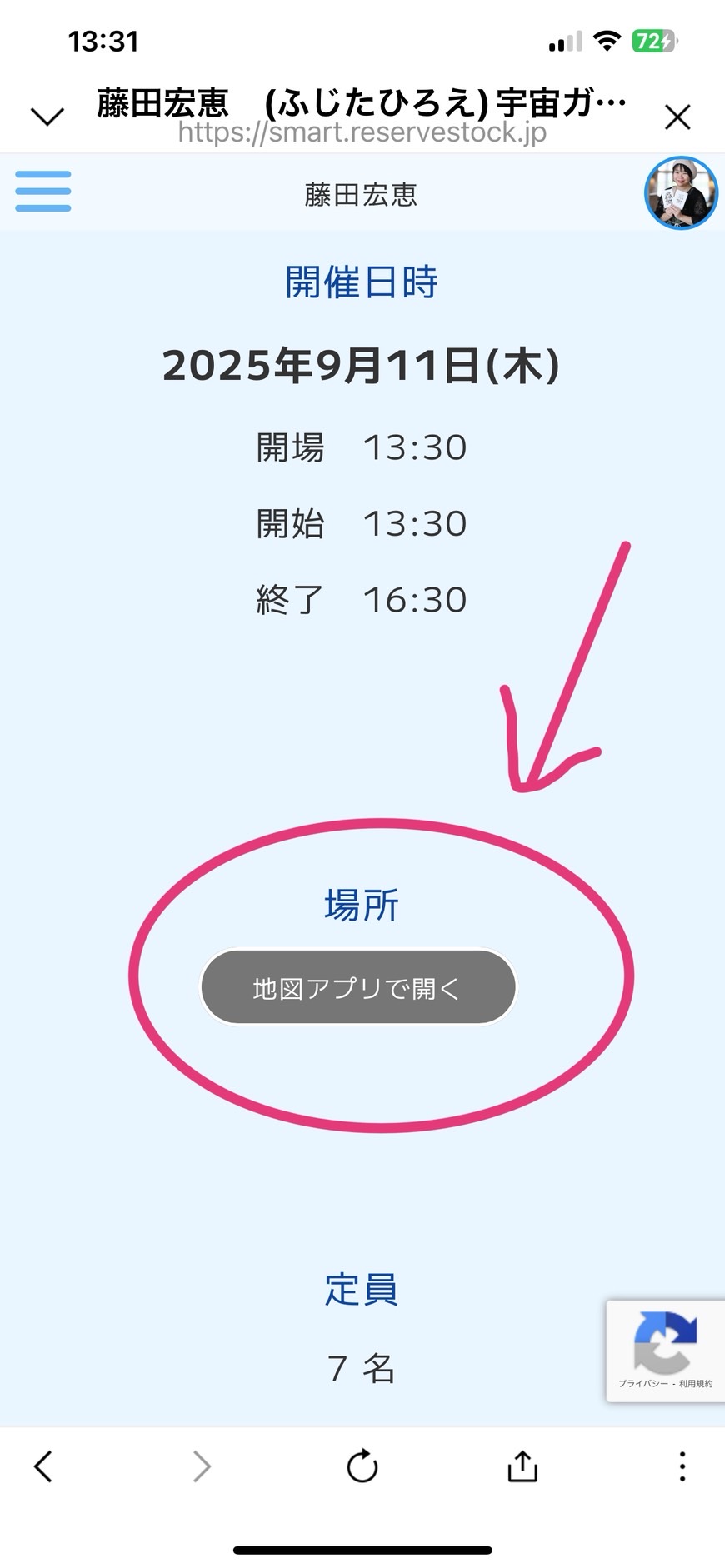Open the reCAPTCHA privacy badge

point(665,1351)
